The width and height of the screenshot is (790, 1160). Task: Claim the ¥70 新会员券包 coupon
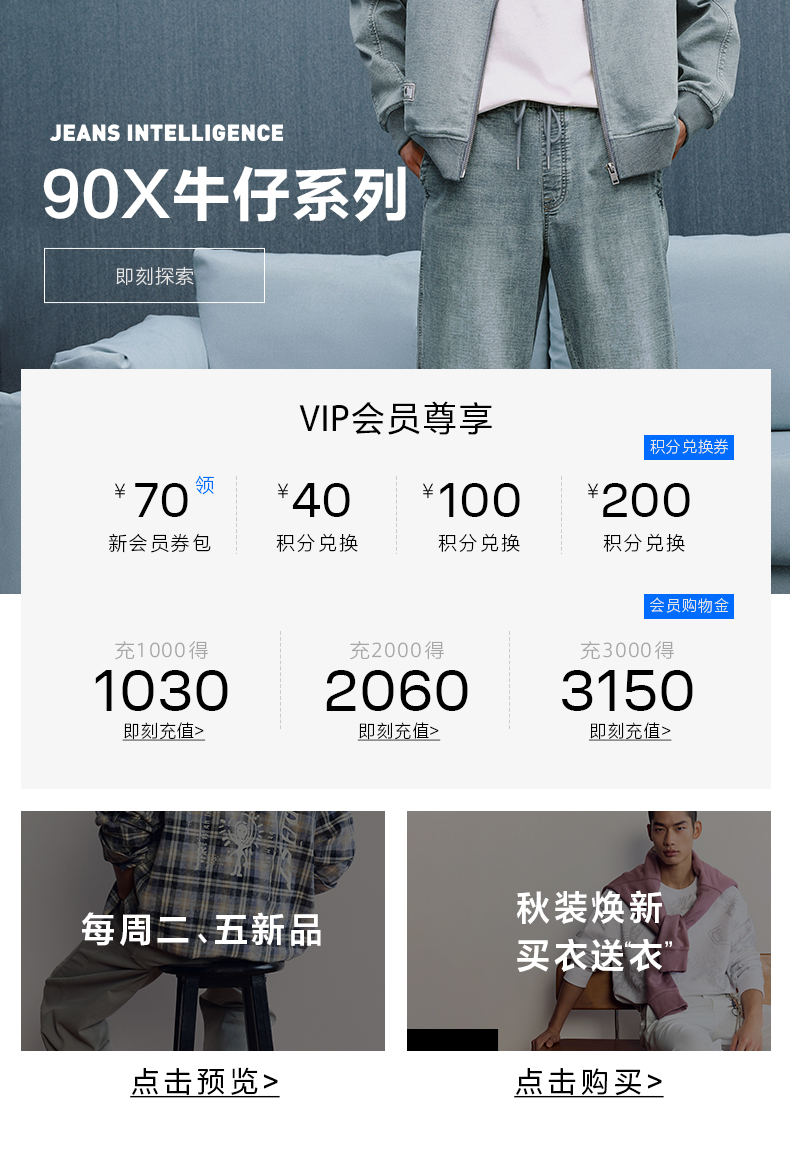coord(163,515)
